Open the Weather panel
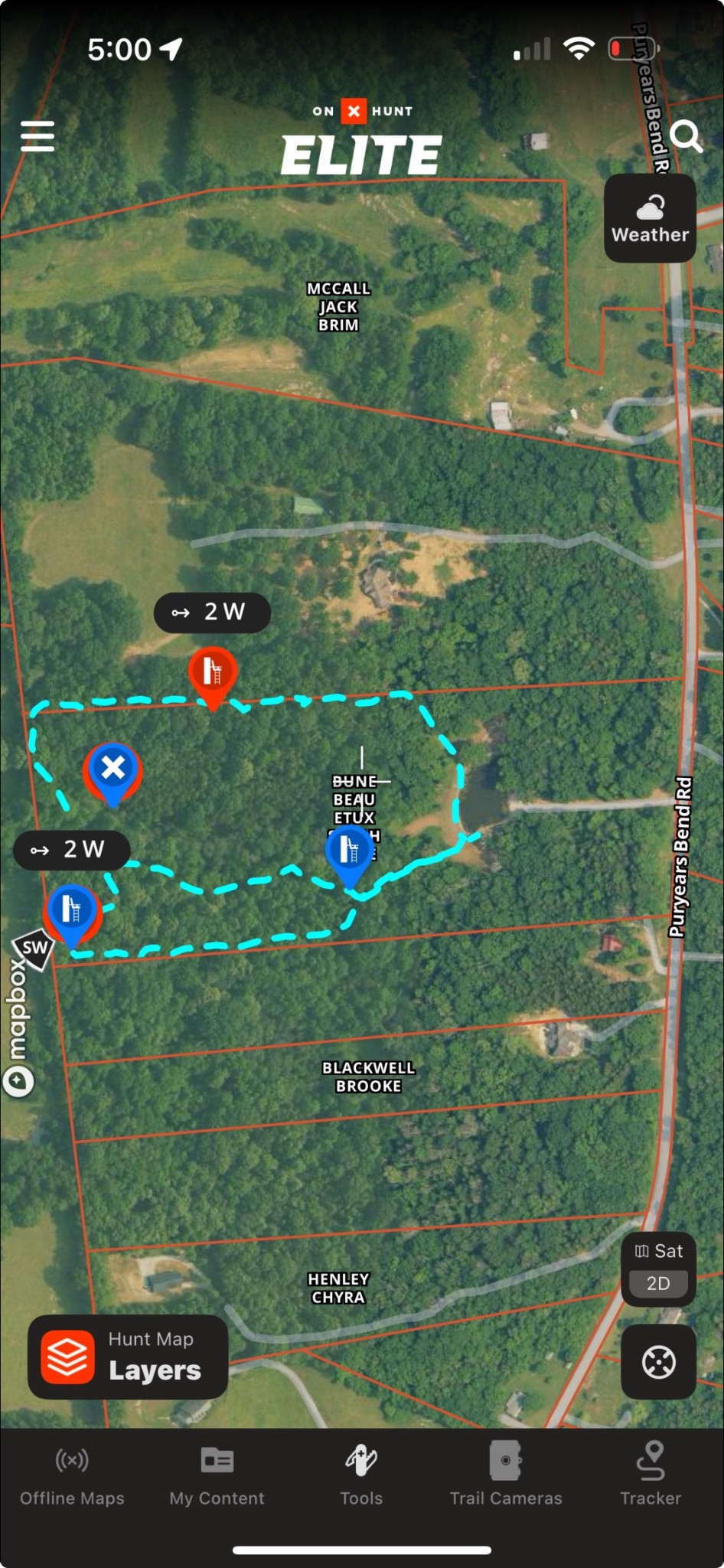The height and width of the screenshot is (1568, 724). [650, 219]
